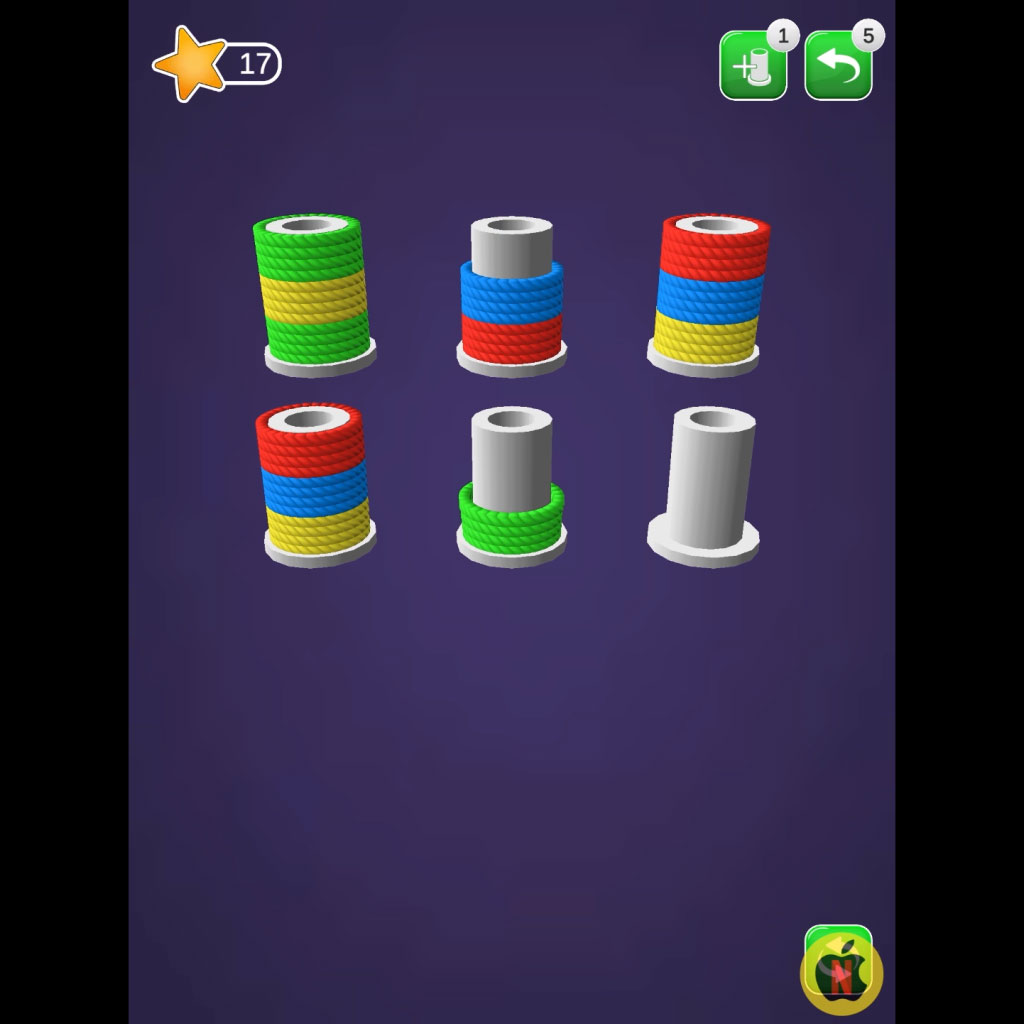Select the peg with green-yellow-green rings
This screenshot has width=1024, height=1024.
314,292
